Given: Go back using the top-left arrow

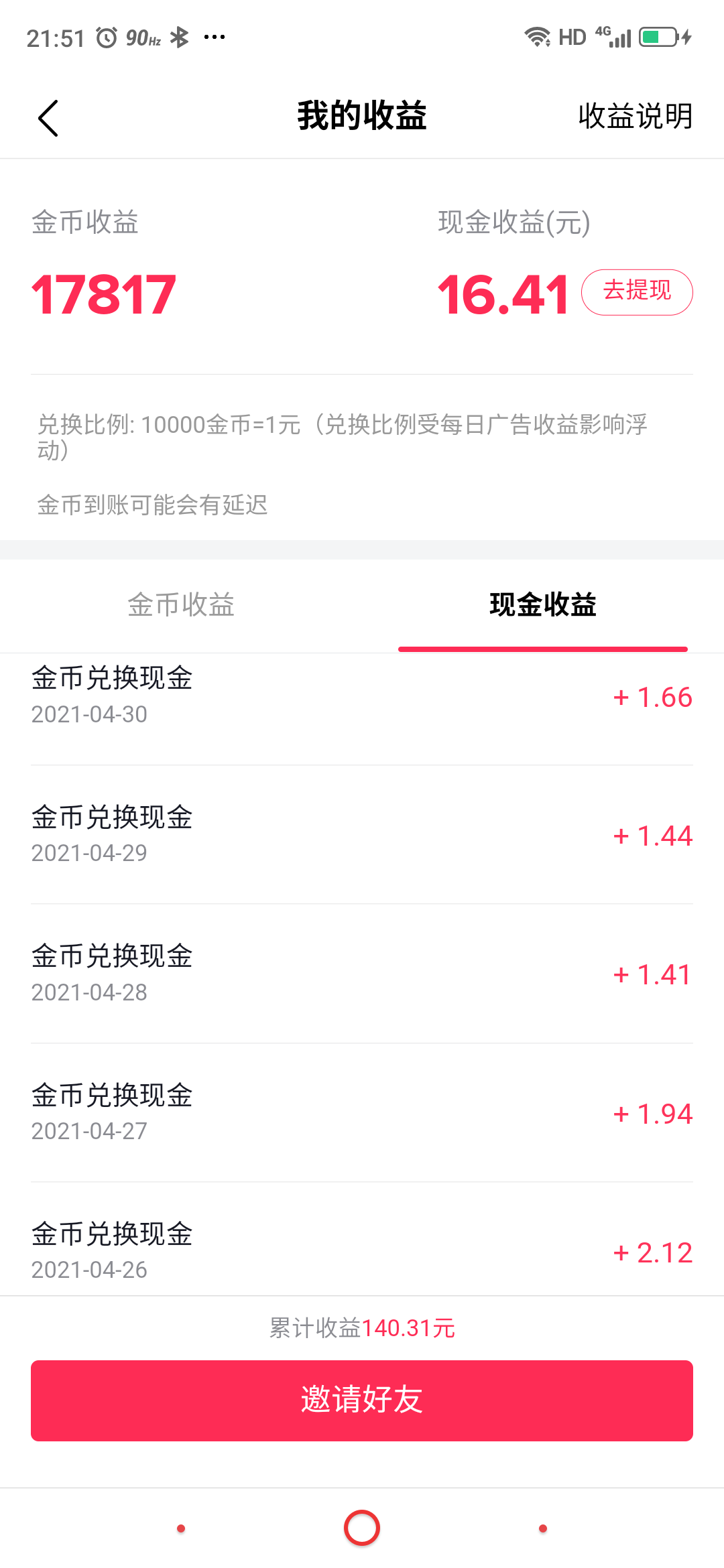Looking at the screenshot, I should click(x=48, y=118).
